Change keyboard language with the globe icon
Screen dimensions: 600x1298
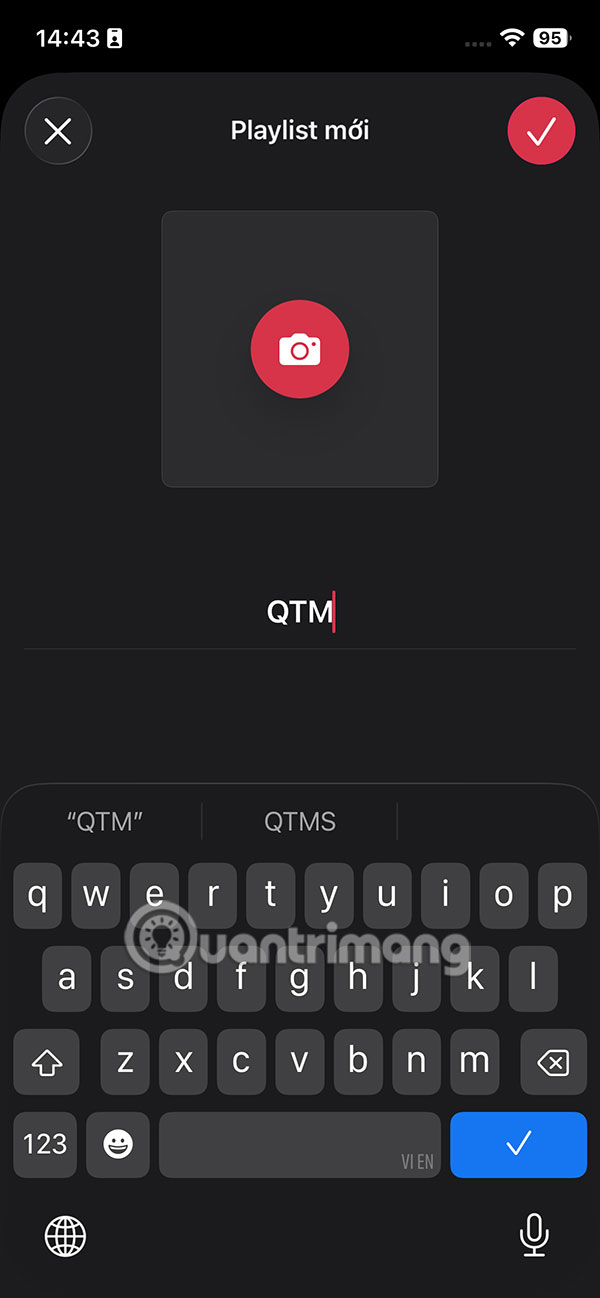click(x=66, y=1236)
